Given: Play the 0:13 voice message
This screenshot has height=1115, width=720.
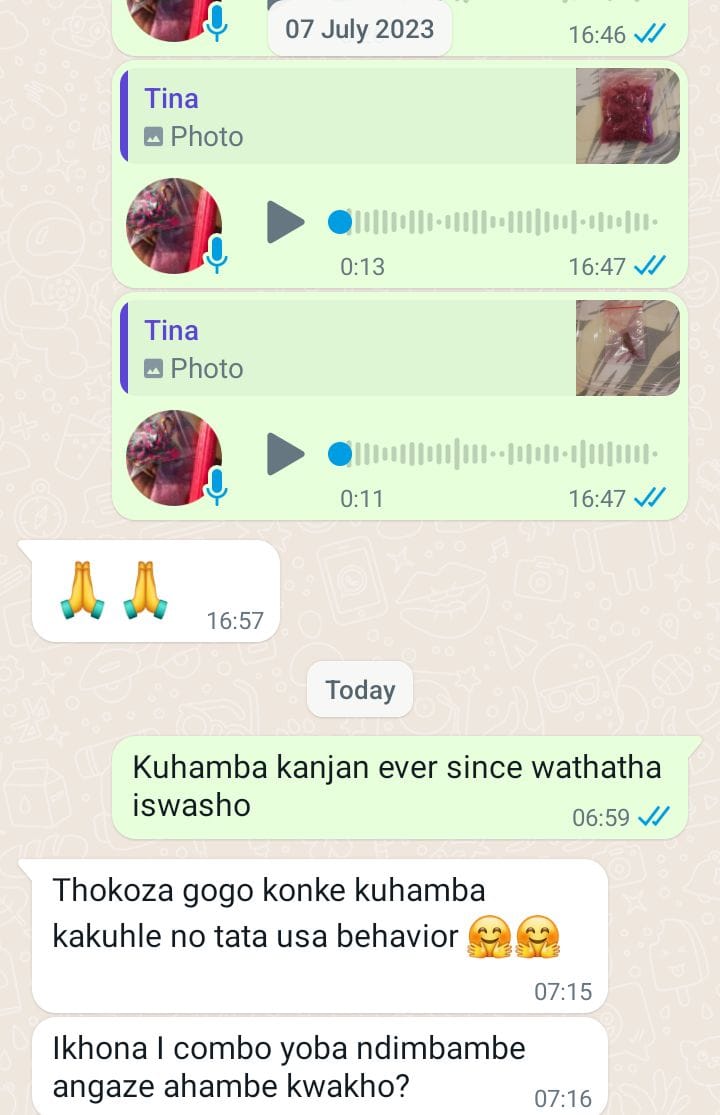Looking at the screenshot, I should [x=285, y=222].
